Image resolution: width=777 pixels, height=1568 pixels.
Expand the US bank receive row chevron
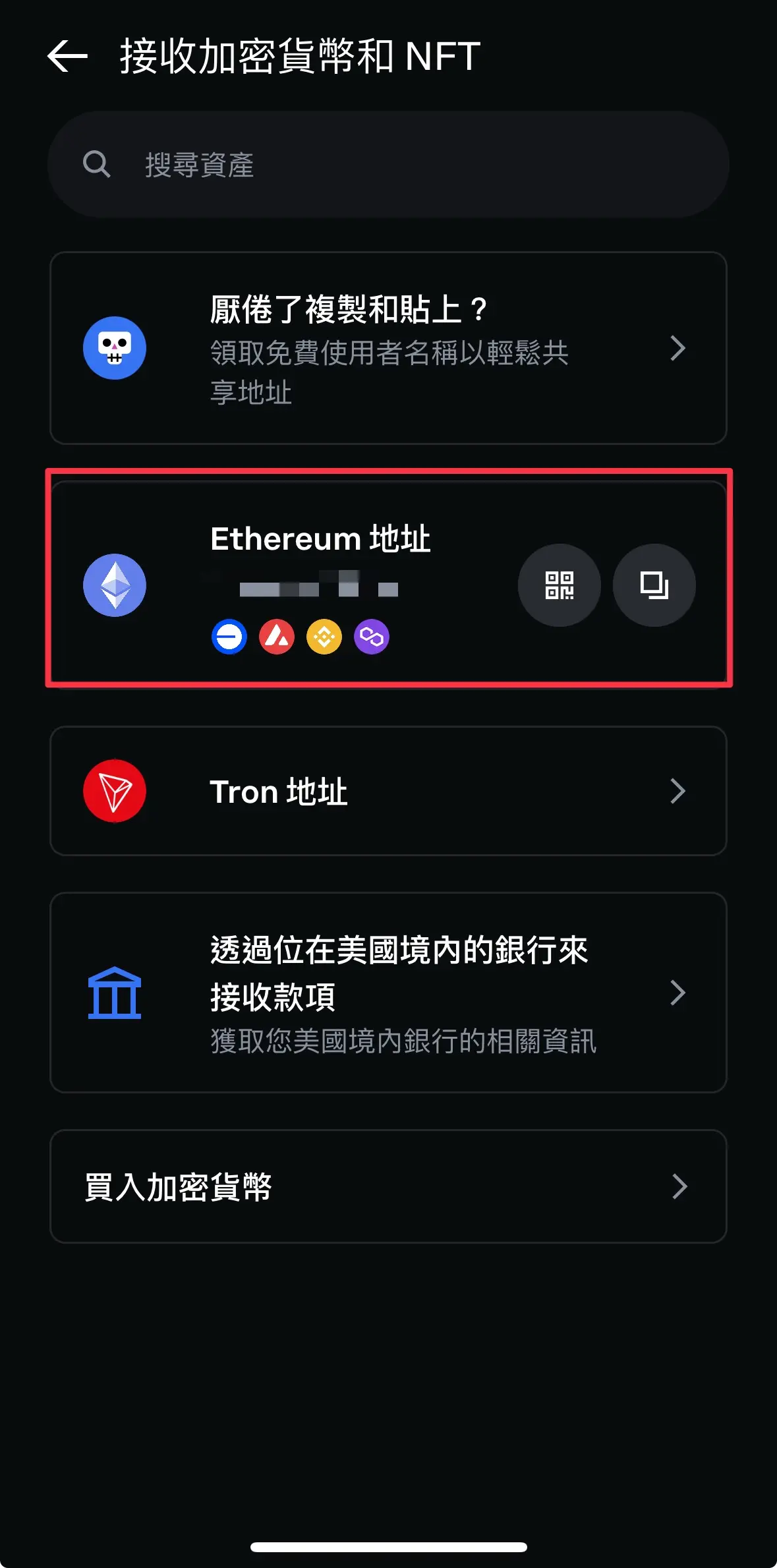coord(678,992)
